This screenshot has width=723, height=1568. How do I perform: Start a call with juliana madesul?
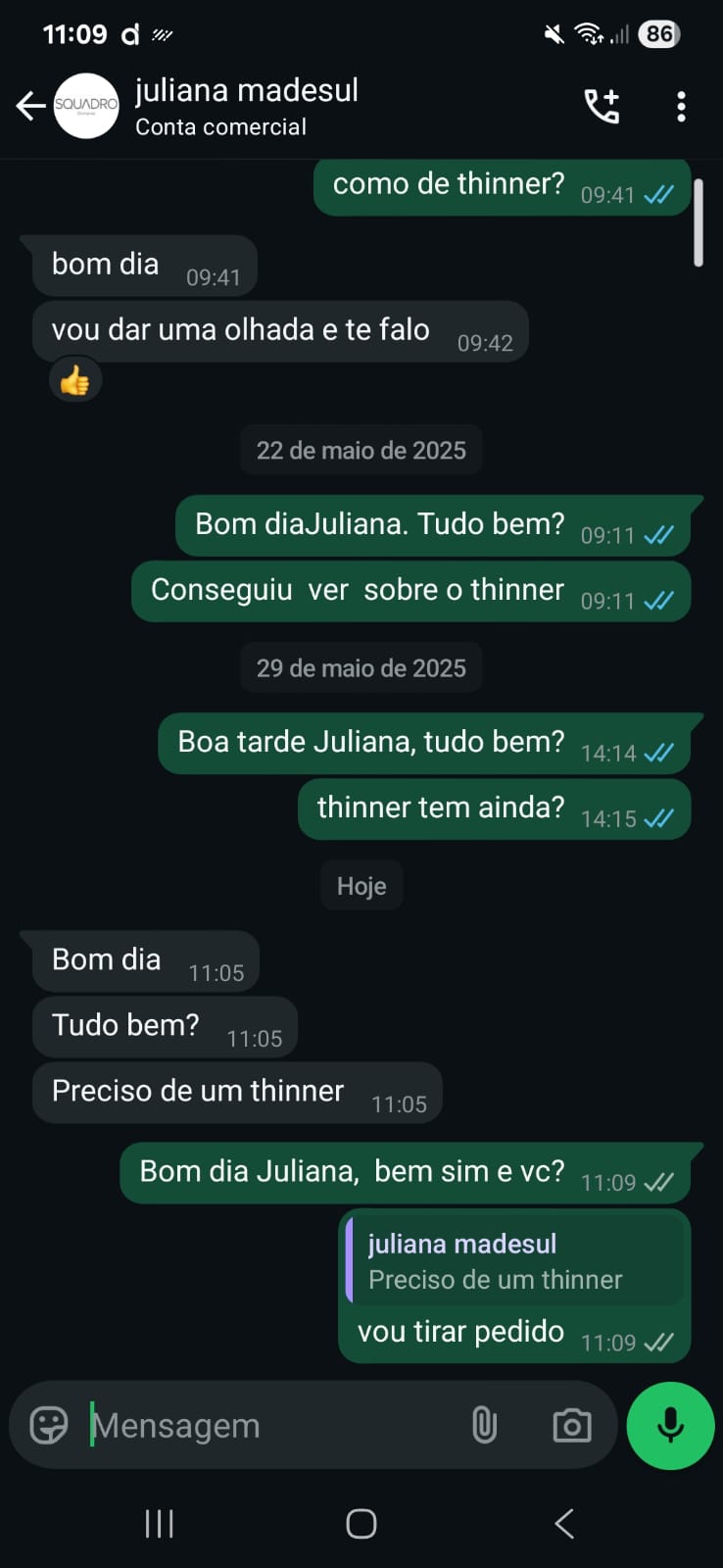point(602,106)
